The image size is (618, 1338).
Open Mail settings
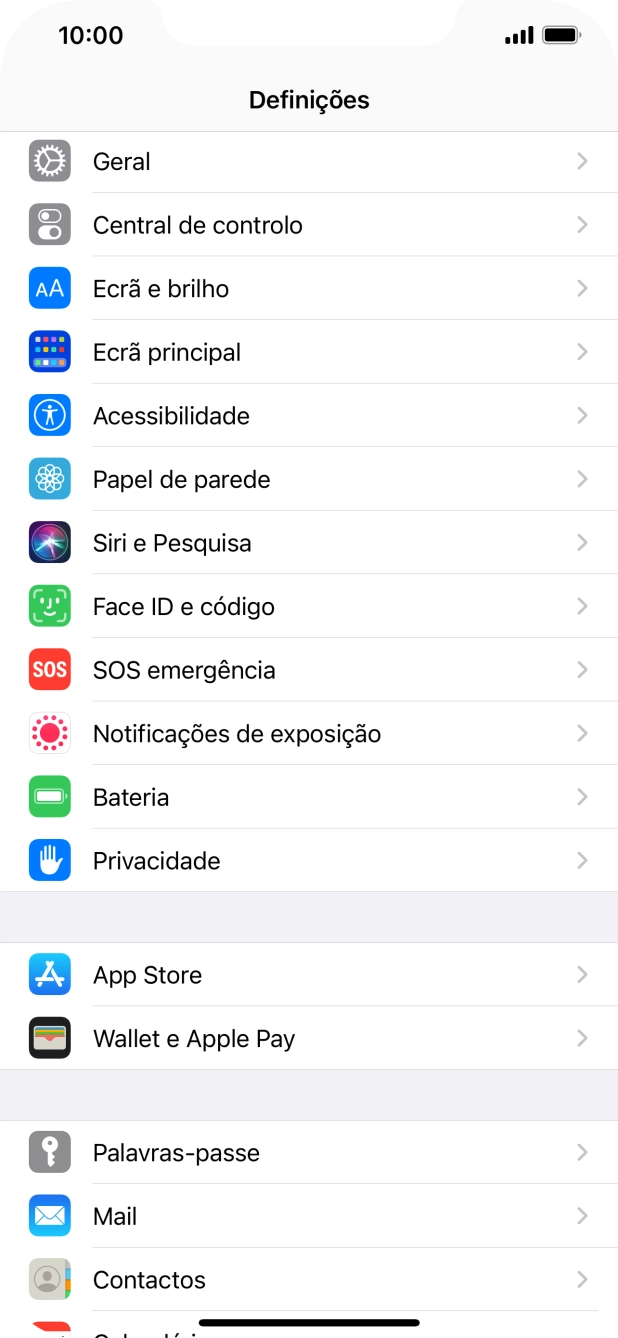pos(309,1216)
